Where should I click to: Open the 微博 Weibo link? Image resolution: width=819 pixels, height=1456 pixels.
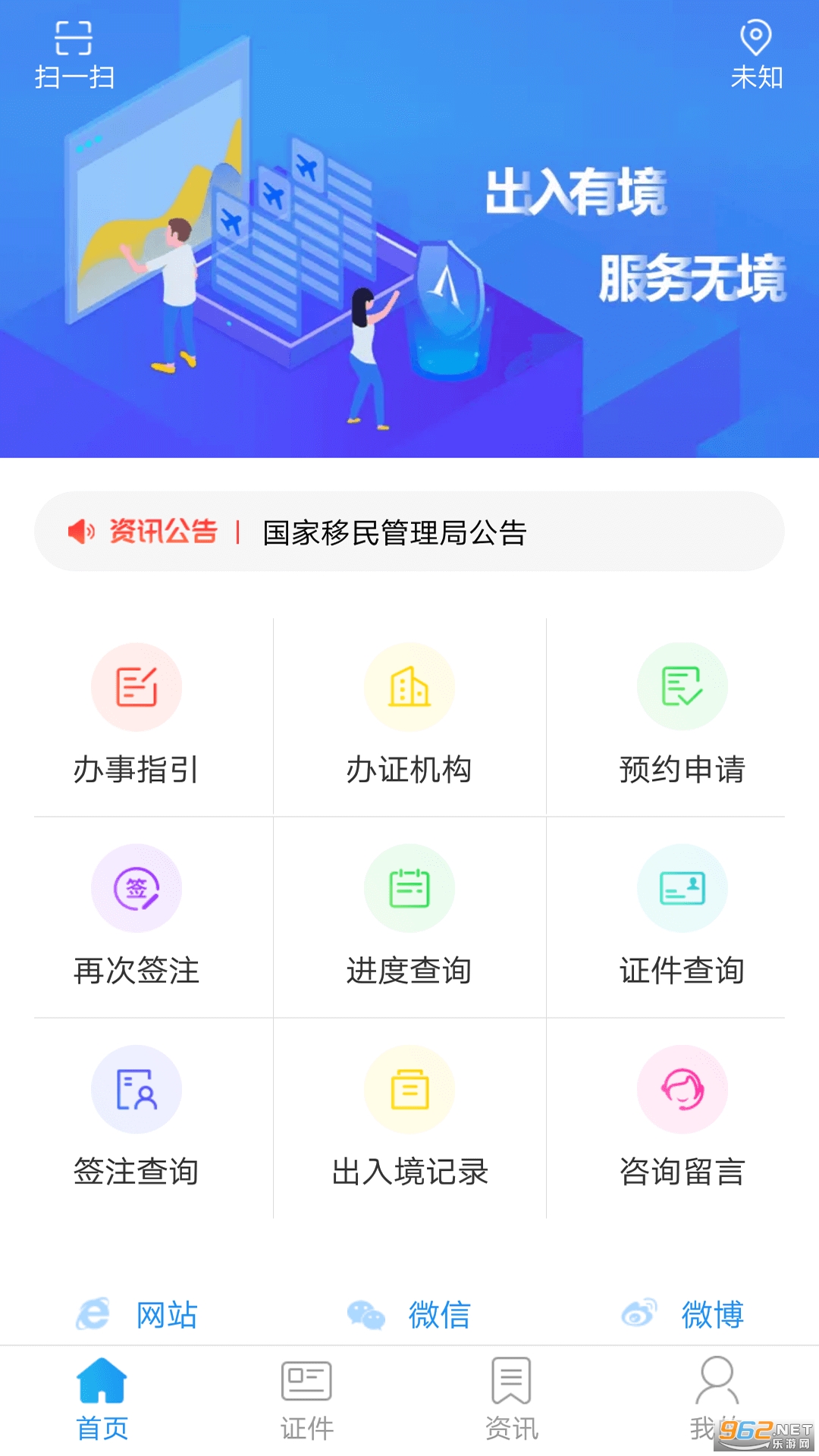point(682,1314)
